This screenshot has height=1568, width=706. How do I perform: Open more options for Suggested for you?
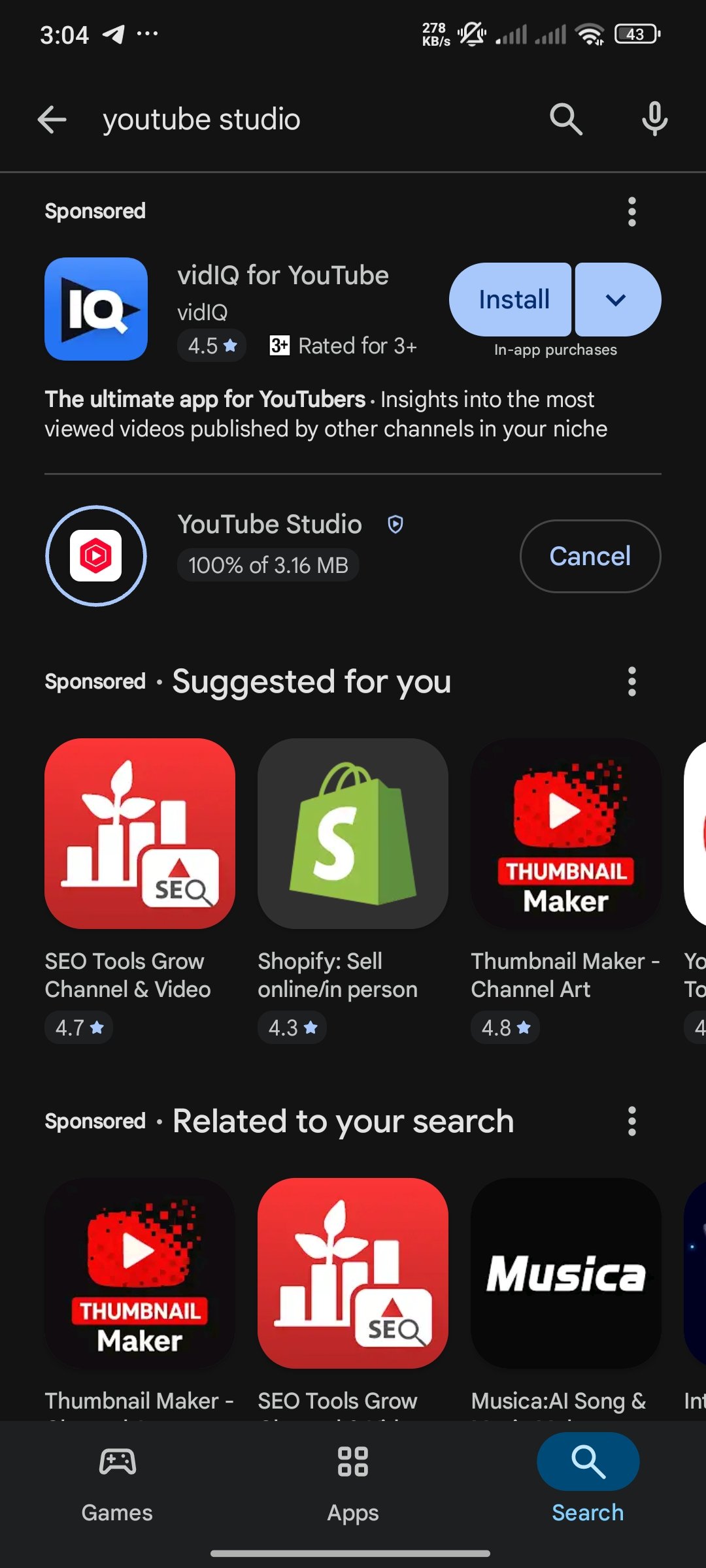point(631,681)
